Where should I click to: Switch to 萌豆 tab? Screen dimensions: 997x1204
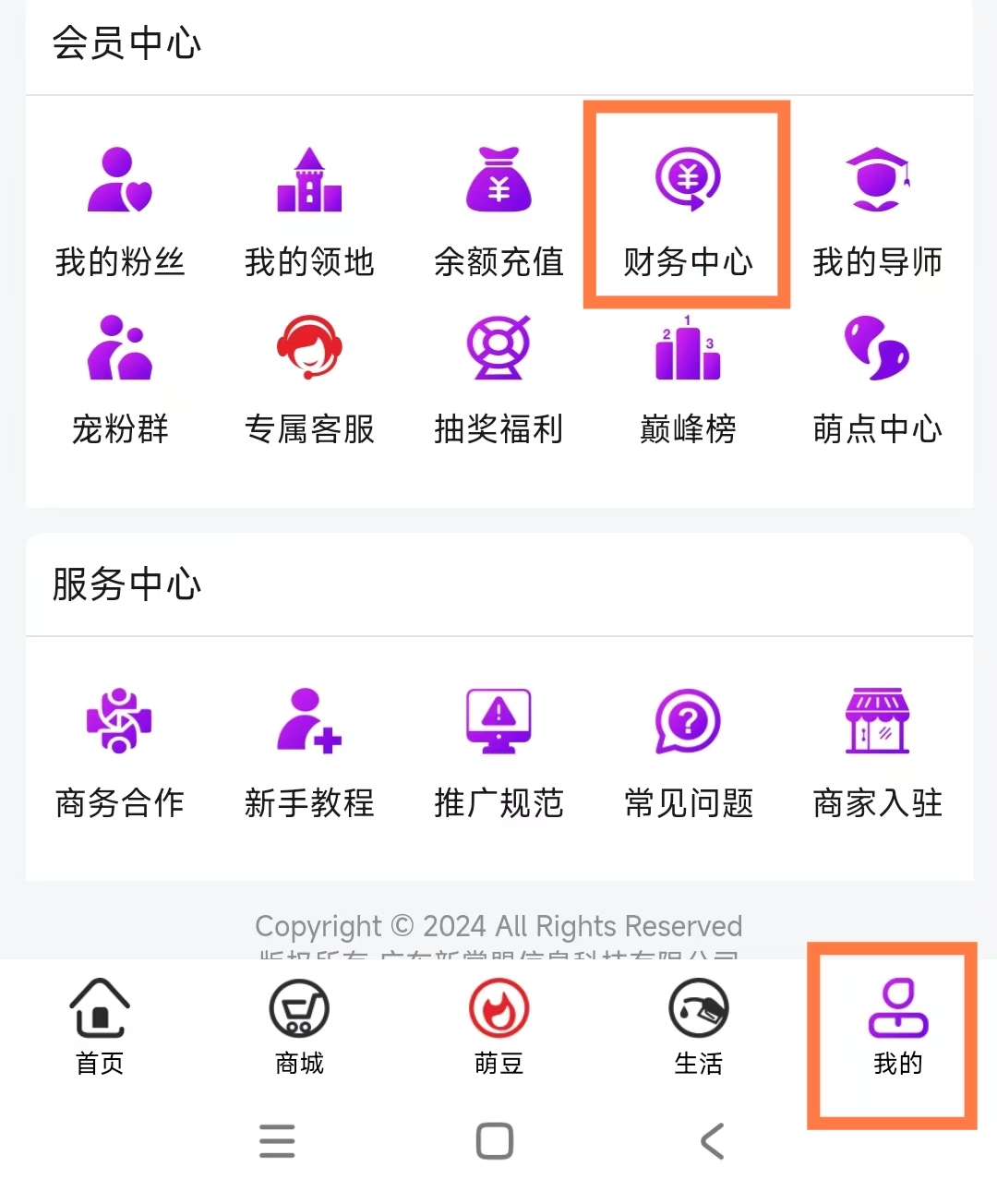click(x=498, y=1027)
